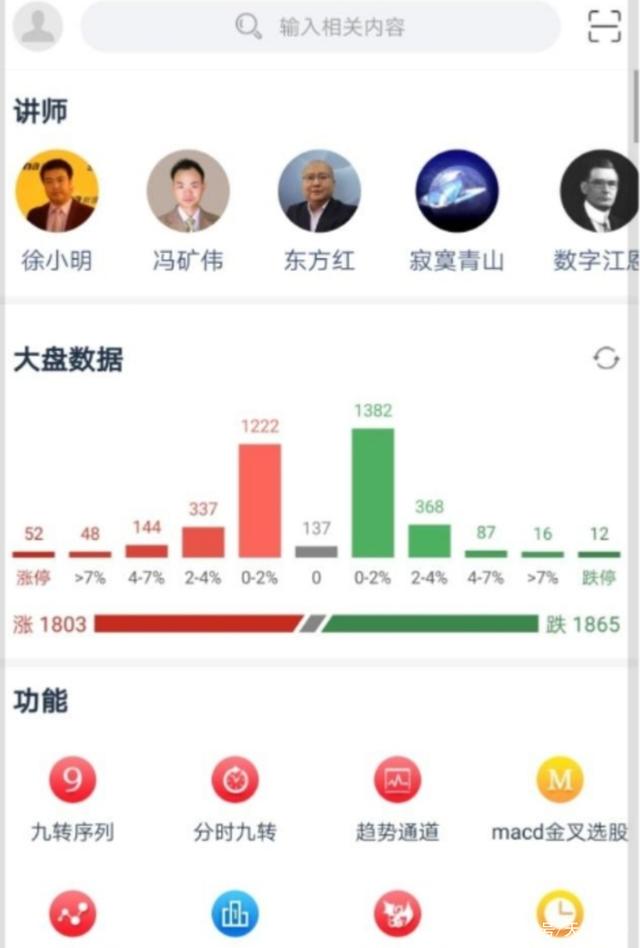Image resolution: width=640 pixels, height=948 pixels.
Task: Open the 九转序列 function
Action: click(73, 780)
